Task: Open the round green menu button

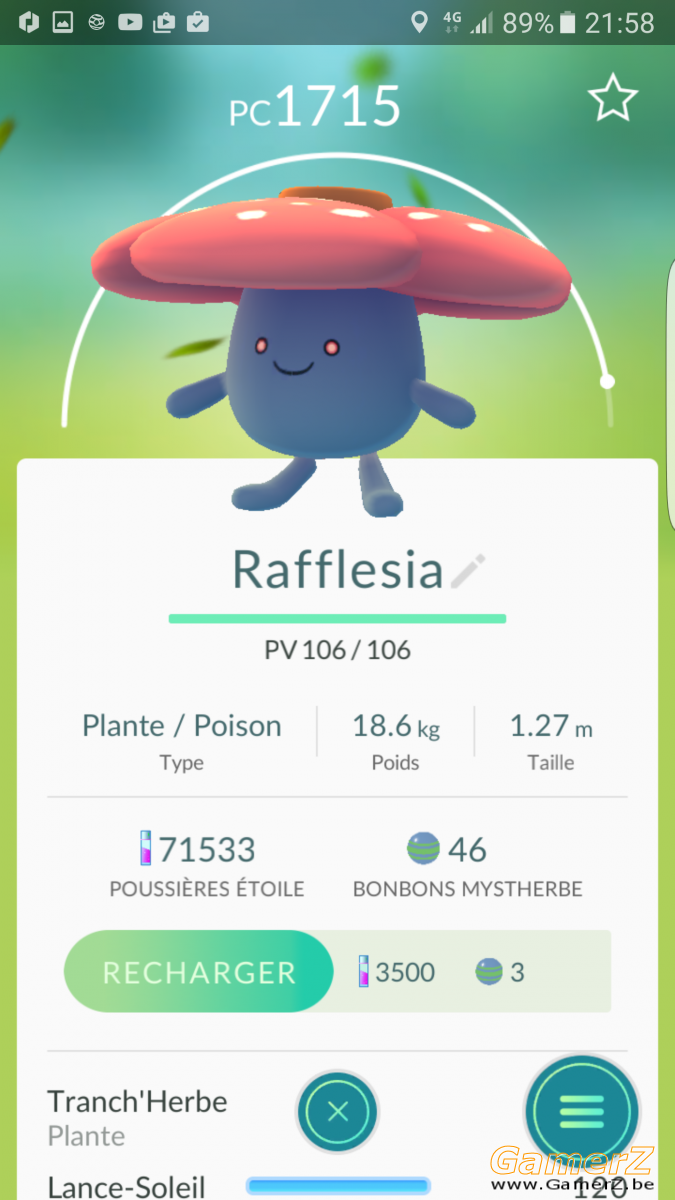Action: [x=582, y=1111]
